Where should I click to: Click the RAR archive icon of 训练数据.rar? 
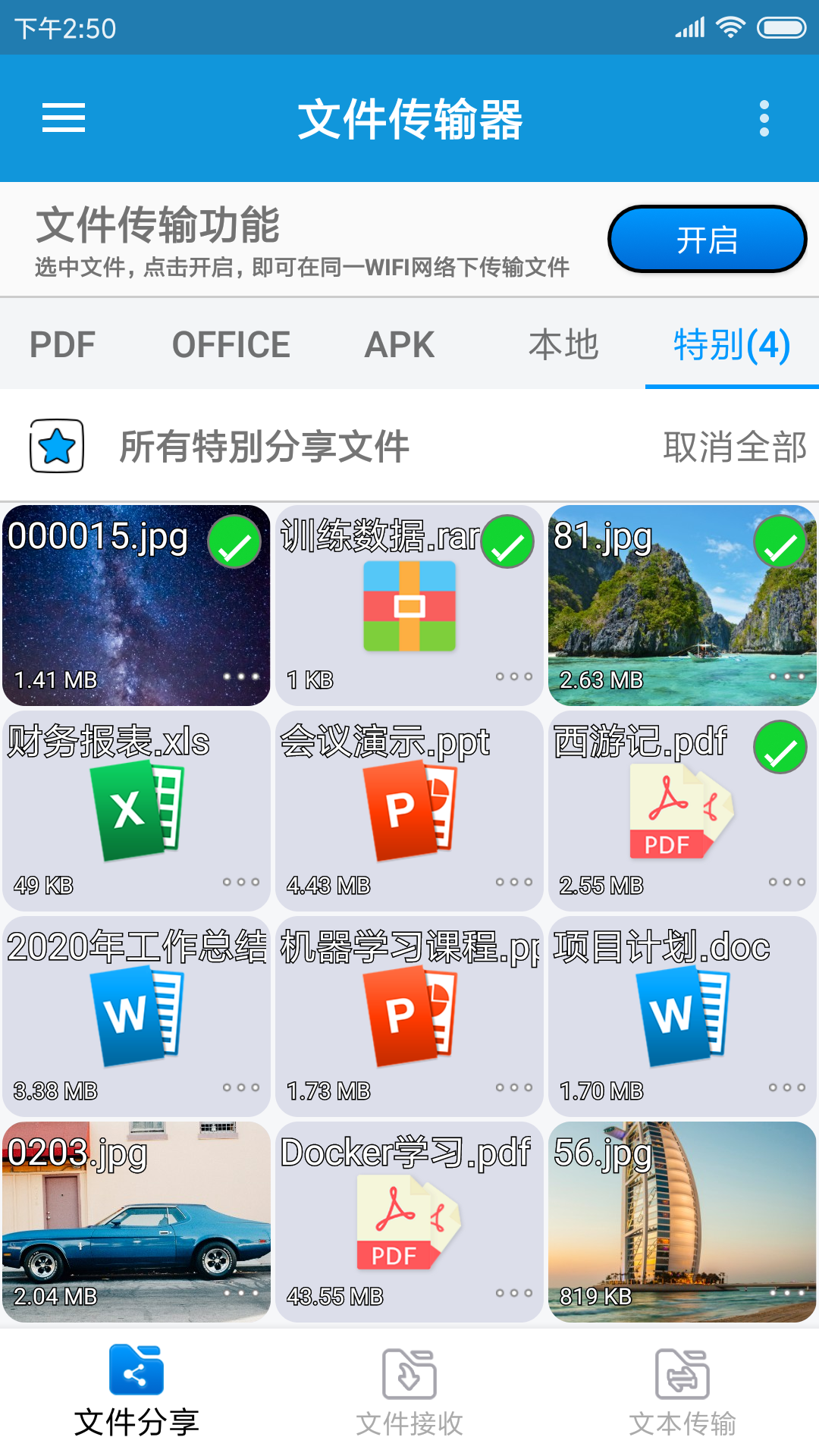[x=409, y=607]
